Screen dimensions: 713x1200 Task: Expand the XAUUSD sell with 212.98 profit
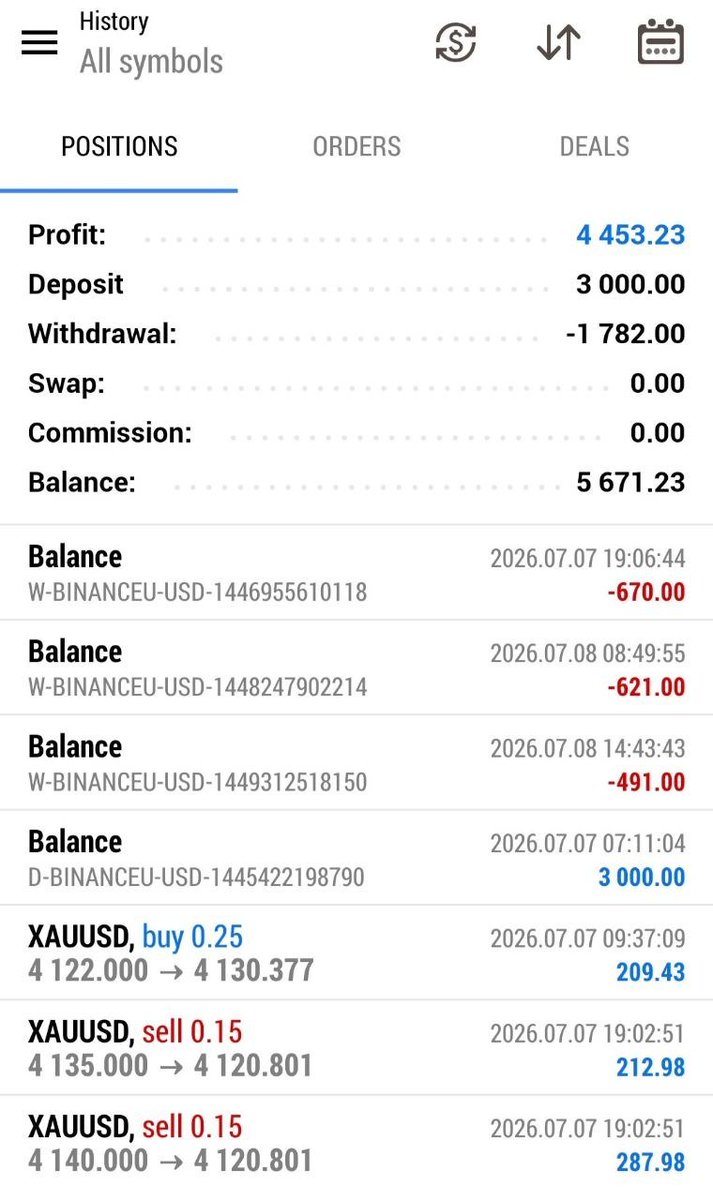[x=356, y=1048]
